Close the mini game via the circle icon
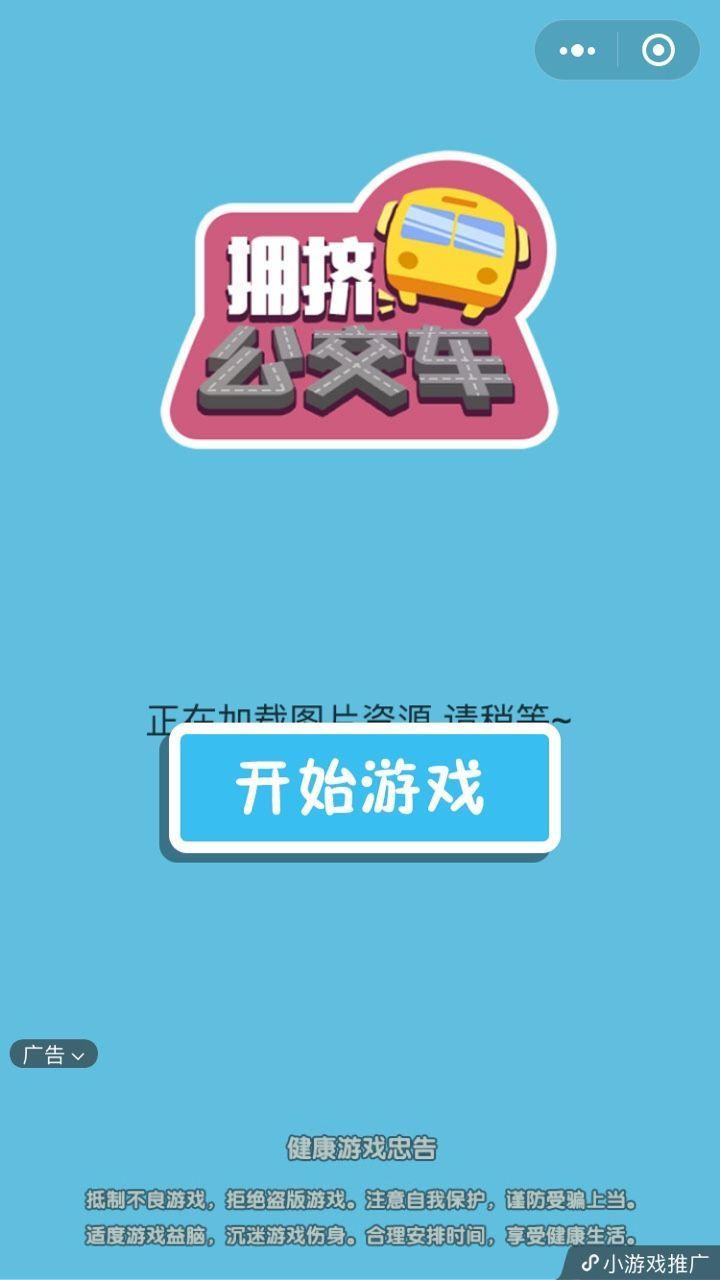The width and height of the screenshot is (720, 1280). [658, 50]
